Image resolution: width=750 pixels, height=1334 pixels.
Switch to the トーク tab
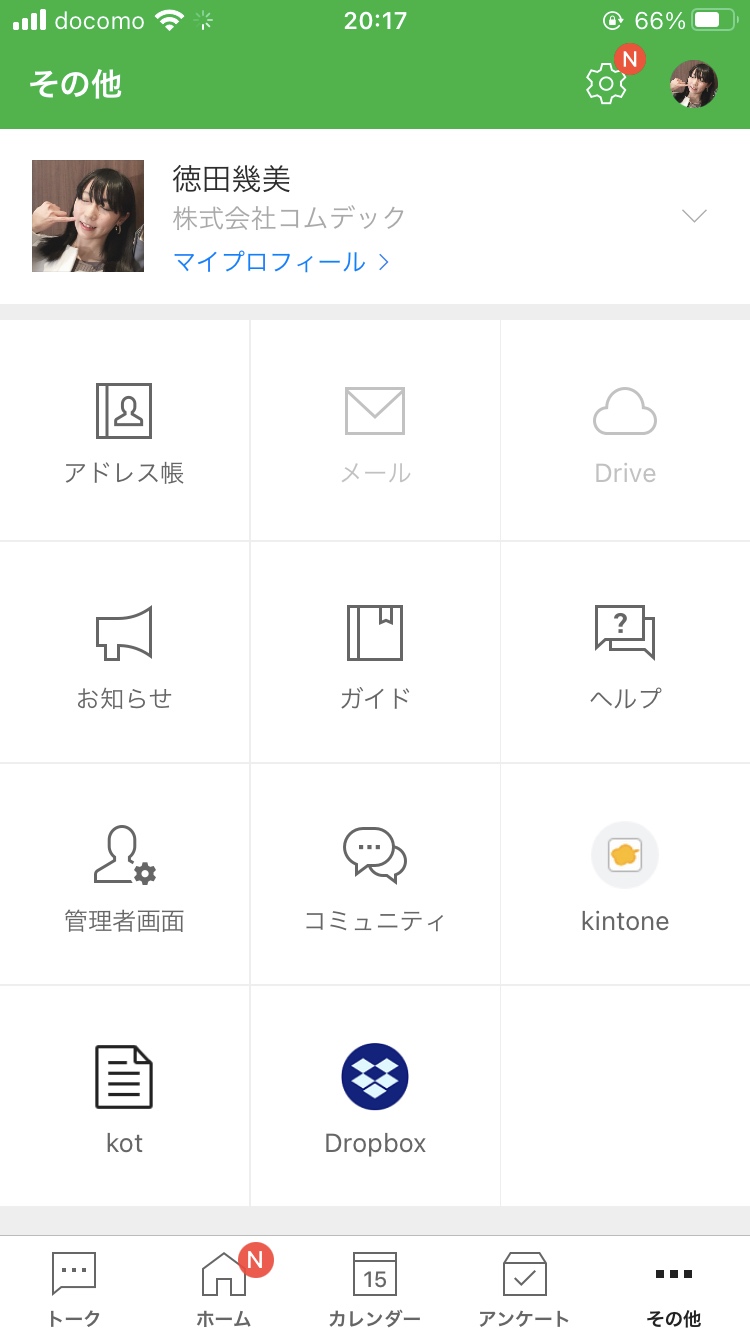tap(74, 1288)
